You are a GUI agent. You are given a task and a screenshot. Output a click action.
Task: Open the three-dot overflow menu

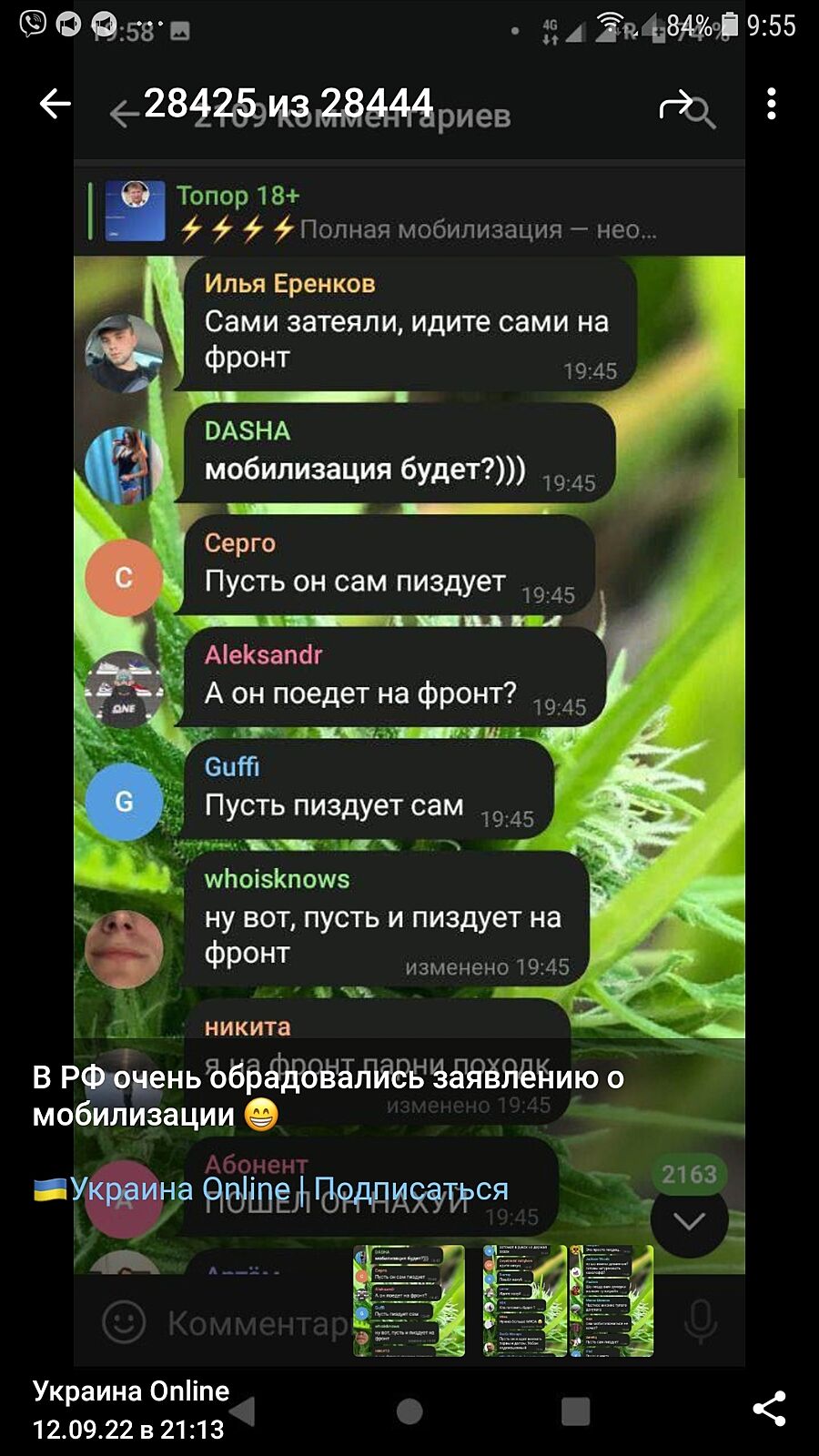click(772, 104)
